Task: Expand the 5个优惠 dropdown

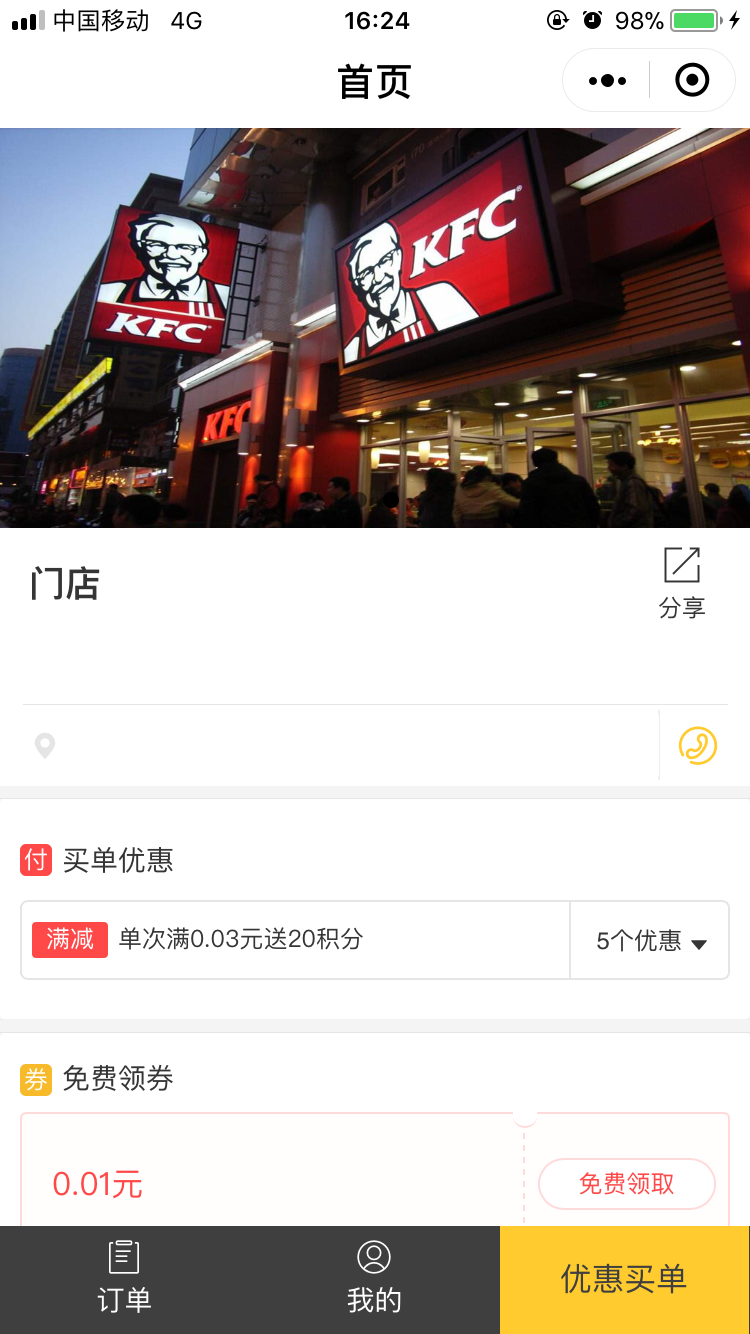Action: (651, 941)
